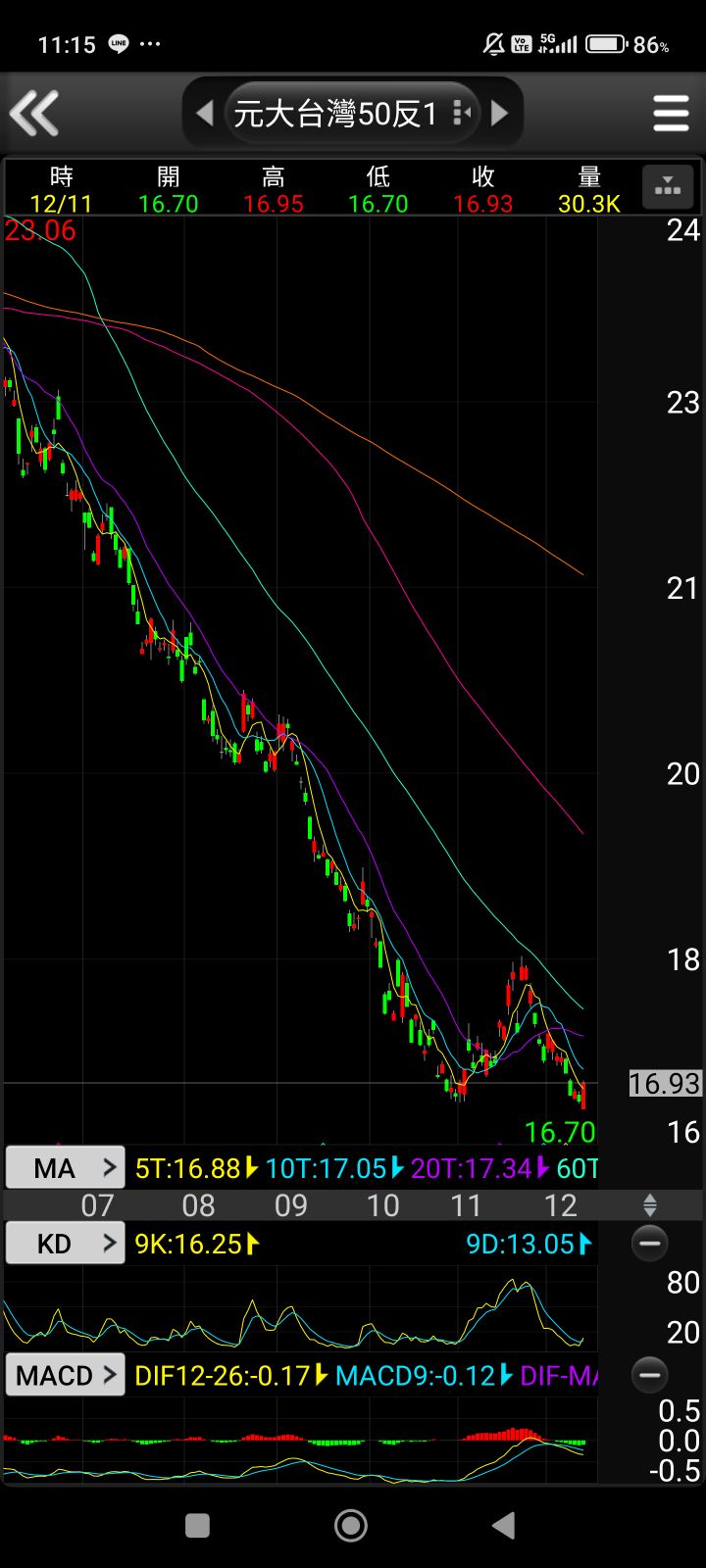Go back with the double-arrow icon
The height and width of the screenshot is (1568, 706).
click(35, 114)
